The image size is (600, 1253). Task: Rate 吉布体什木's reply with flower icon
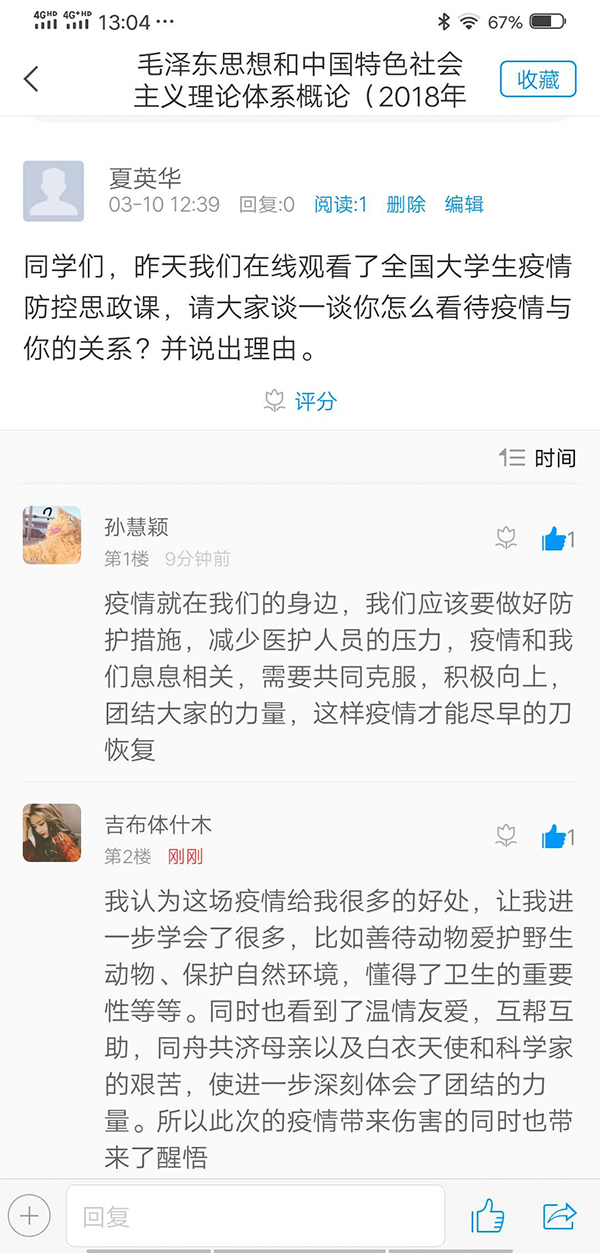tap(506, 837)
